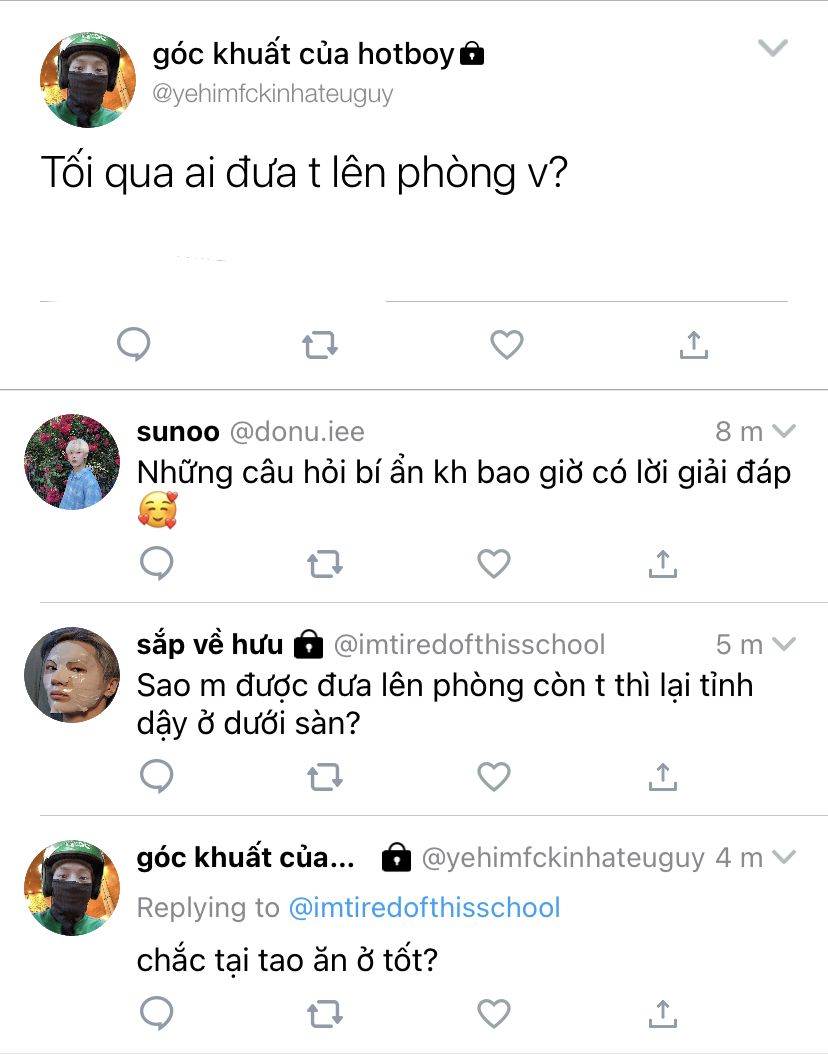Expand the chevron menu on sunoo's reply
Image resolution: width=828 pixels, height=1054 pixels.
pyautogui.click(x=785, y=431)
